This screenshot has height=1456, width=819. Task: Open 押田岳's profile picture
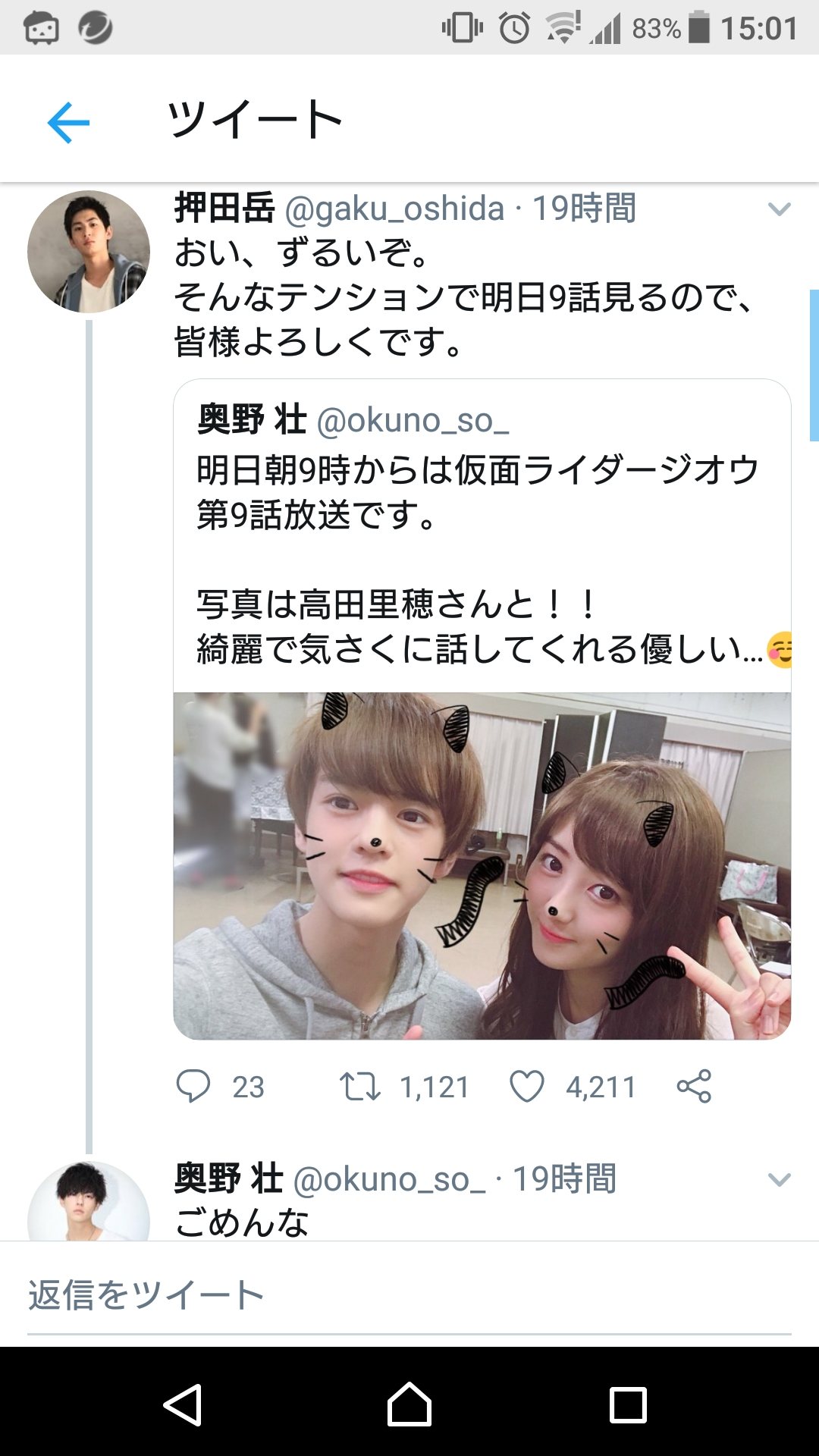click(89, 252)
